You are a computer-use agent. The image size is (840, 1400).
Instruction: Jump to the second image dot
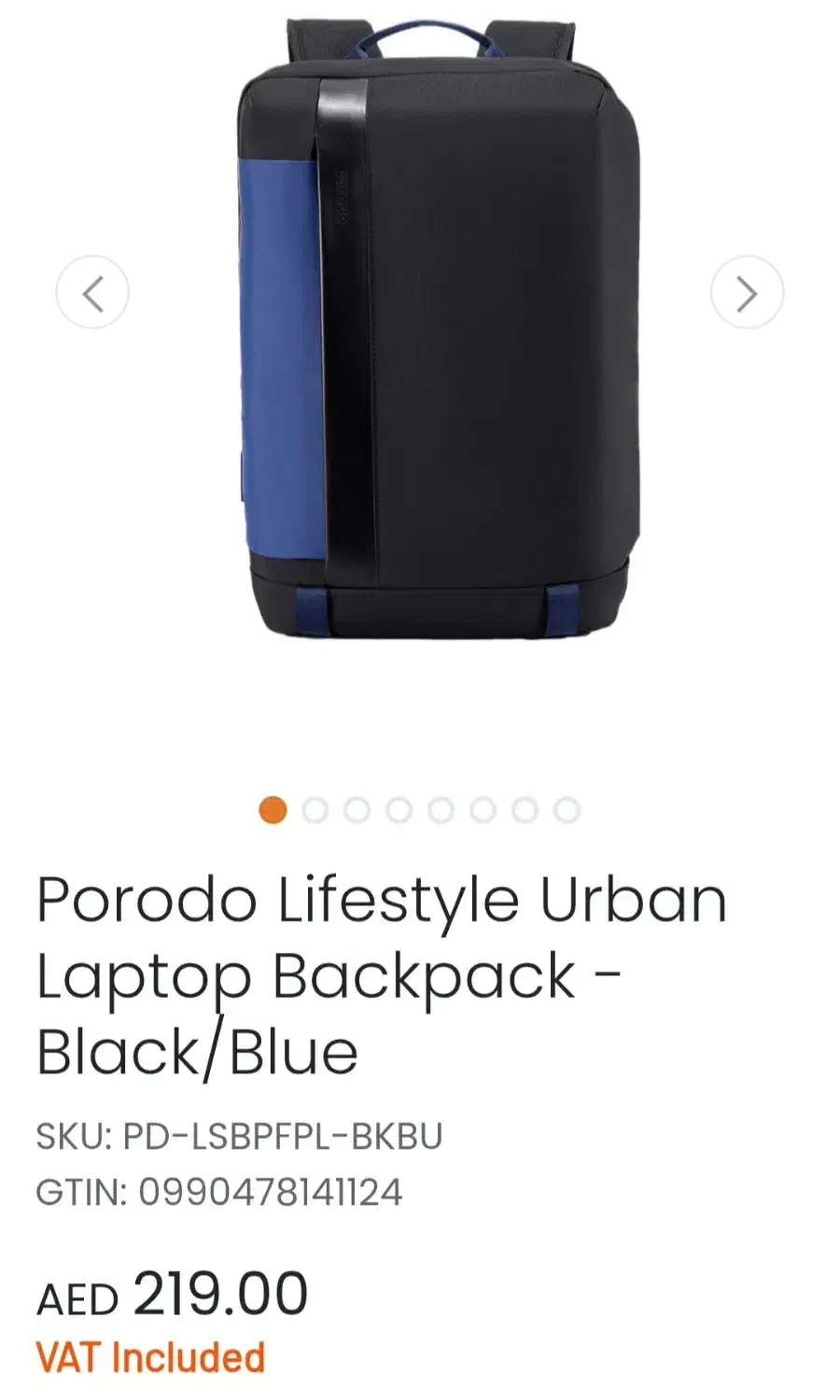[315, 810]
